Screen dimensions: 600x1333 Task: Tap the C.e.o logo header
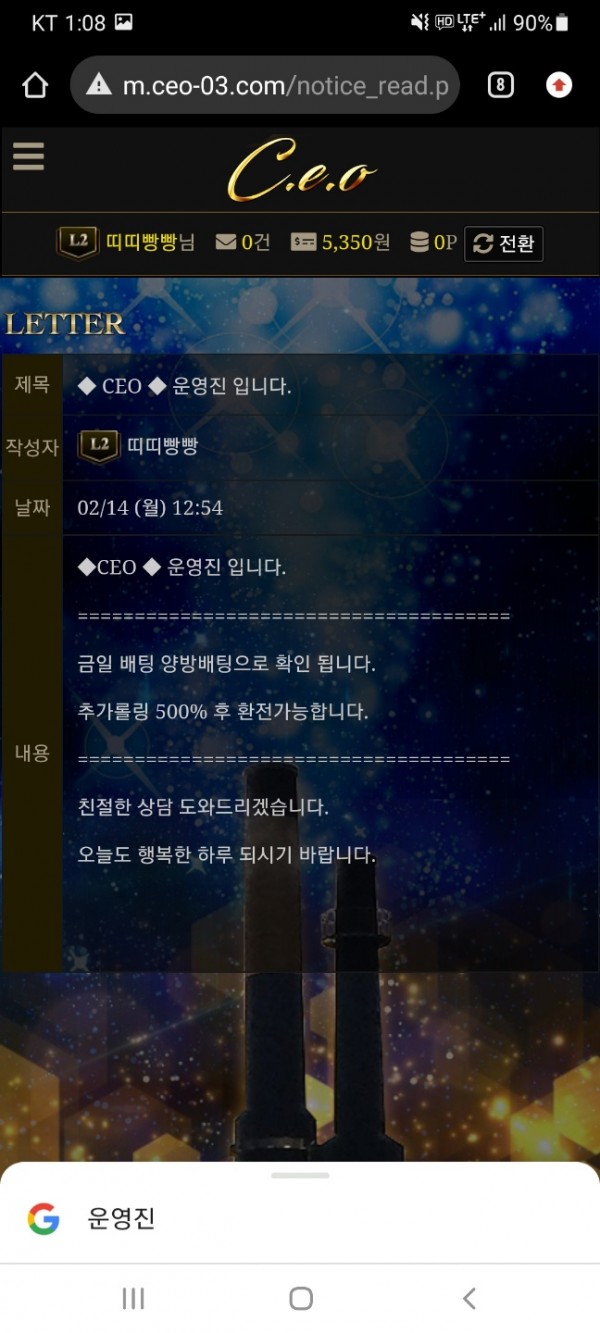click(x=302, y=170)
